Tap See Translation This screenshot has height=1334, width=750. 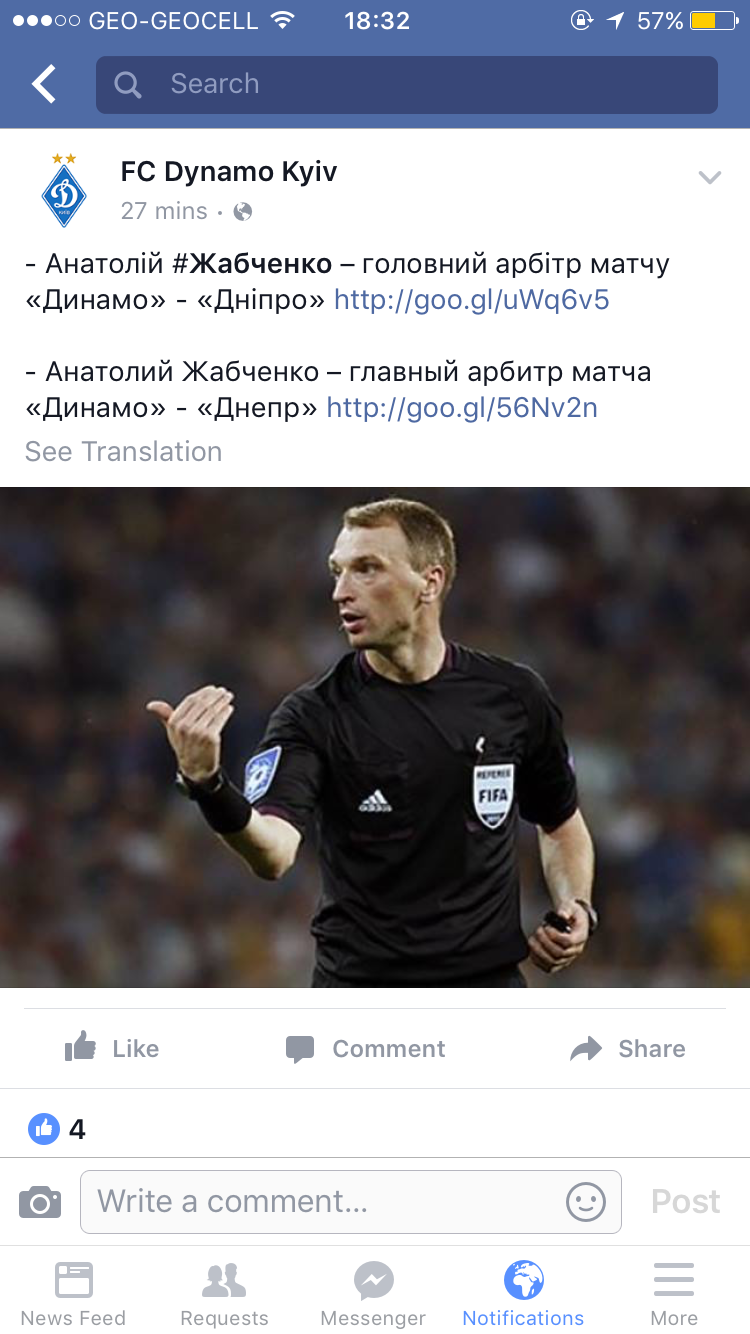click(123, 452)
